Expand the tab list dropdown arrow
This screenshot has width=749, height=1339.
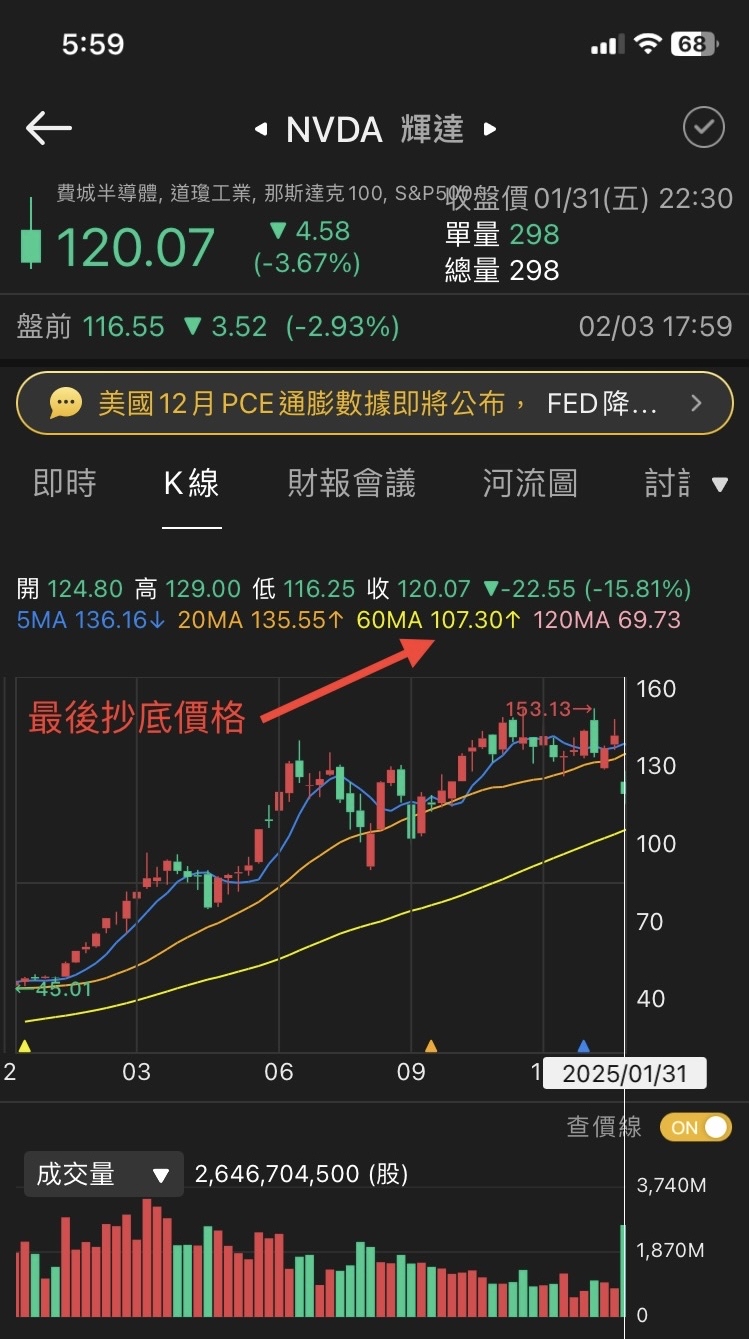(x=719, y=485)
